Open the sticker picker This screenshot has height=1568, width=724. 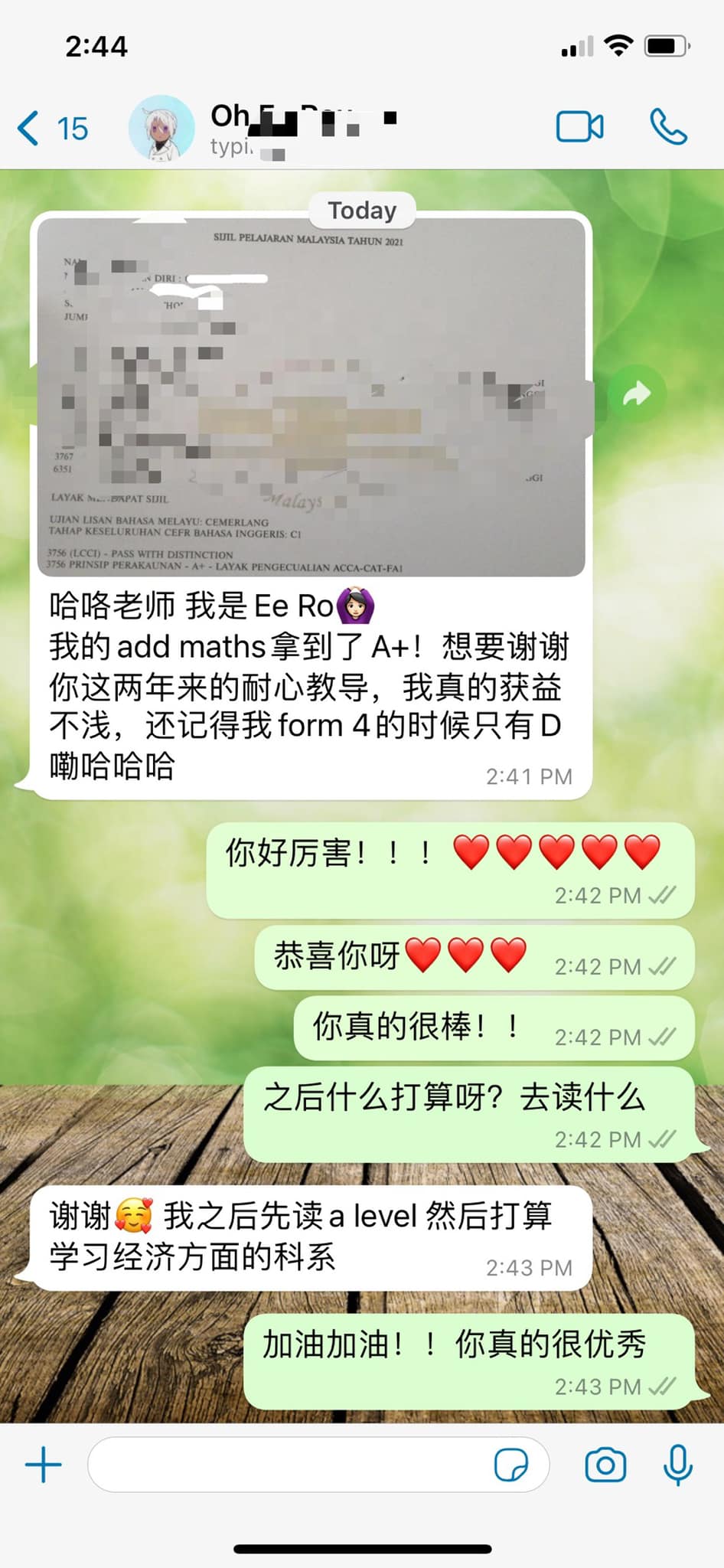click(x=510, y=1465)
